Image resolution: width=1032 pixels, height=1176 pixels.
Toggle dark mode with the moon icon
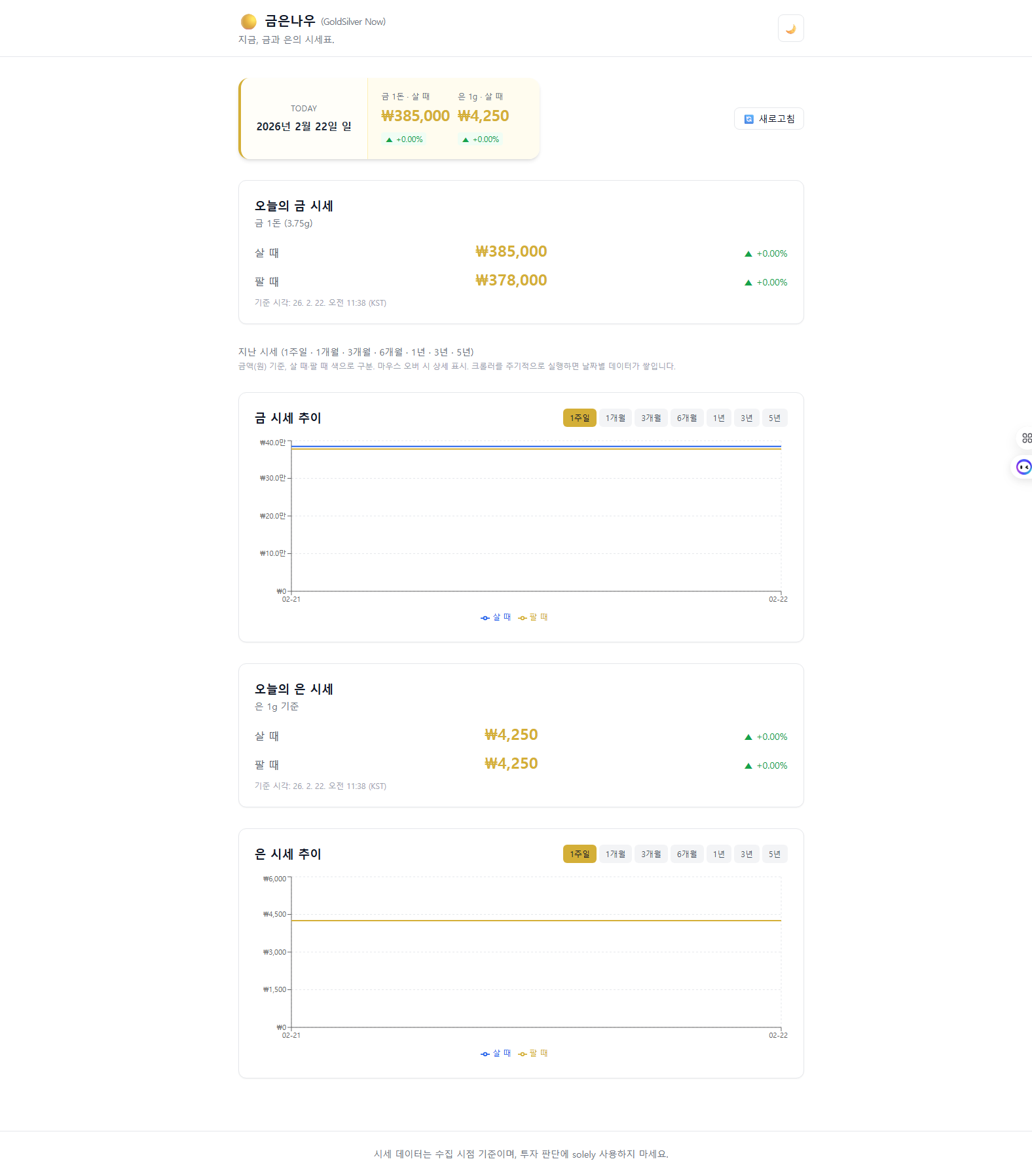(x=790, y=29)
